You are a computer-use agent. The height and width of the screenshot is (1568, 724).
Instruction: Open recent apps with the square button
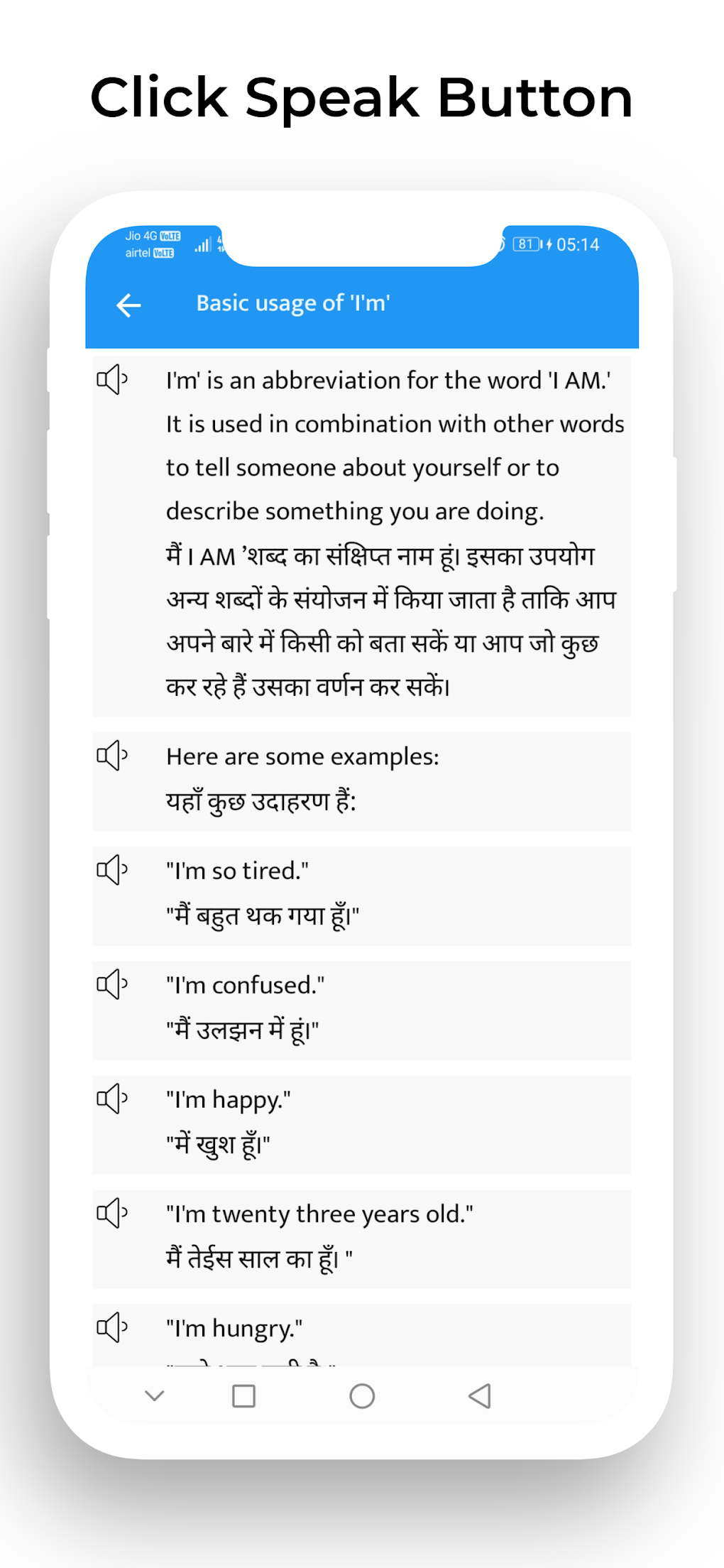[x=244, y=1395]
